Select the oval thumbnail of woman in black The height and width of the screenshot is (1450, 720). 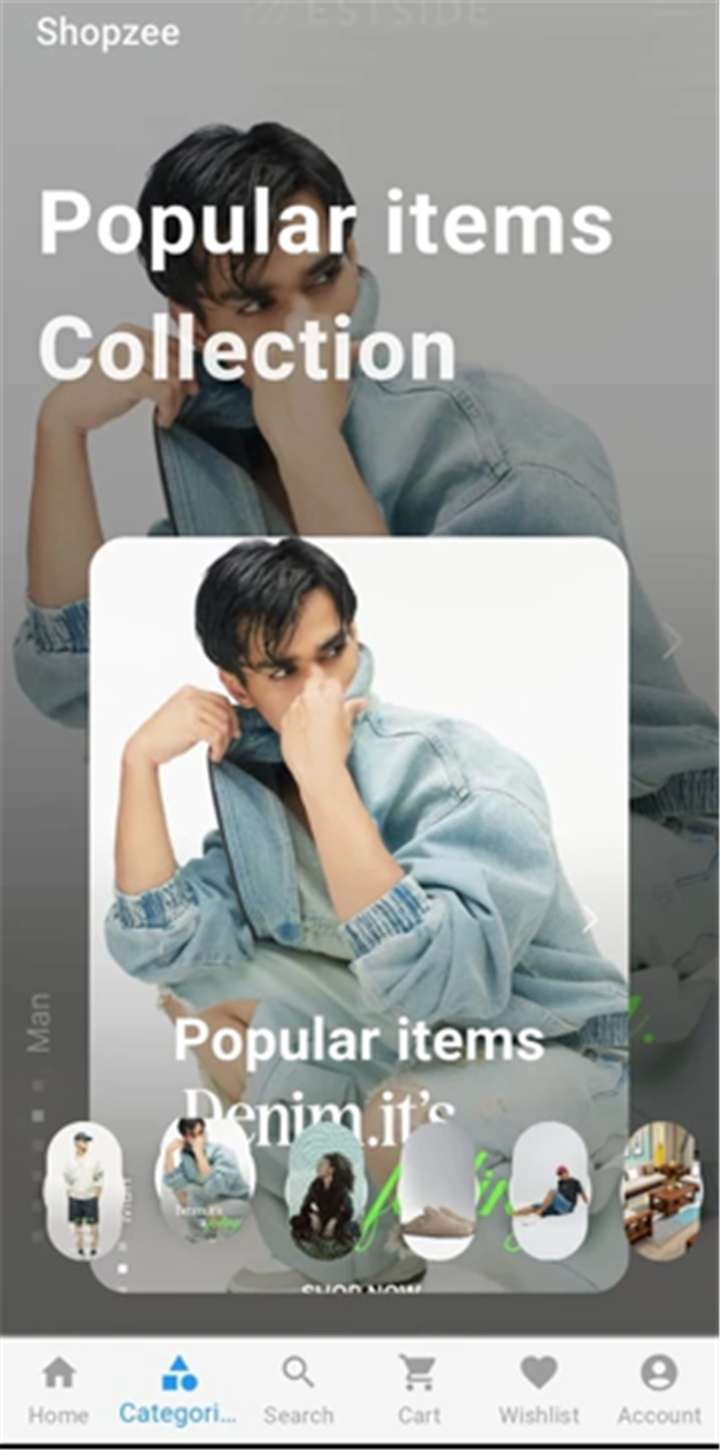point(326,1191)
